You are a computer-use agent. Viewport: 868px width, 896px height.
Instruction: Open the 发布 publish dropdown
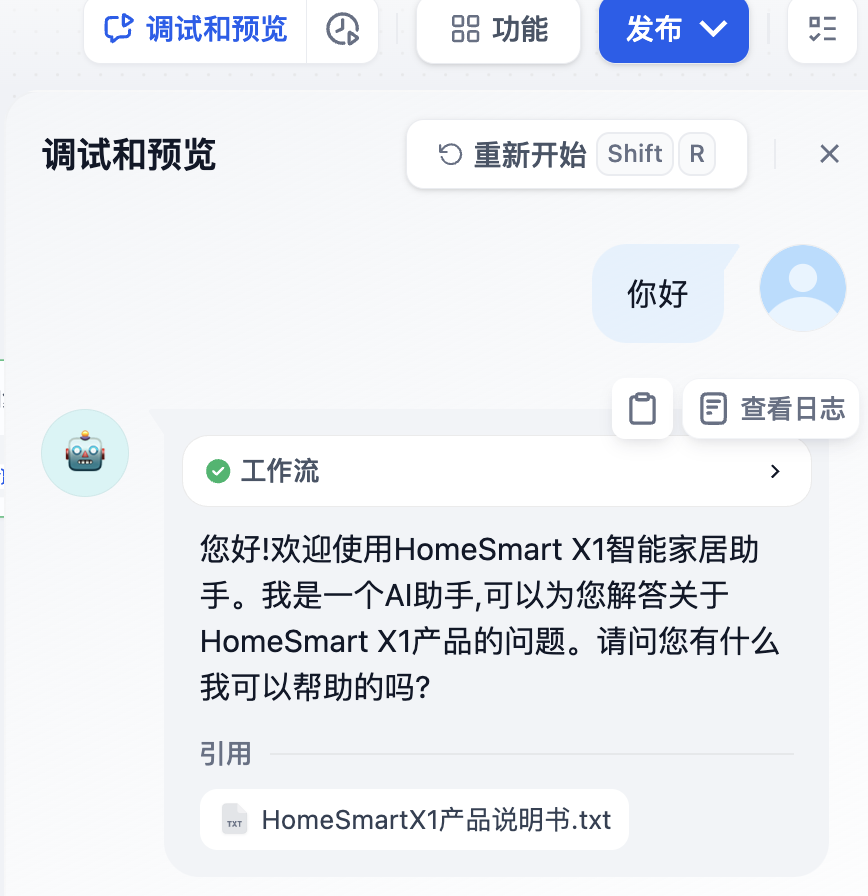[673, 29]
